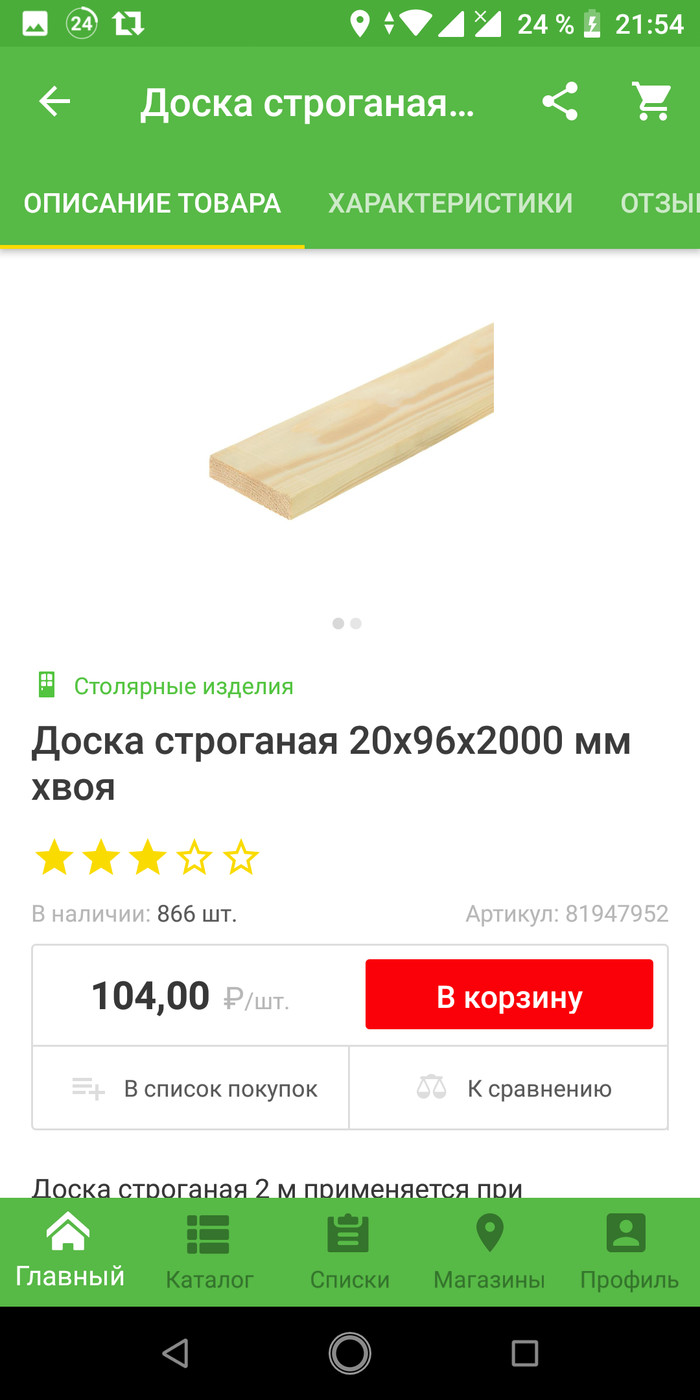This screenshot has width=700, height=1400.
Task: Go to the Главный tab
Action: [70, 1250]
